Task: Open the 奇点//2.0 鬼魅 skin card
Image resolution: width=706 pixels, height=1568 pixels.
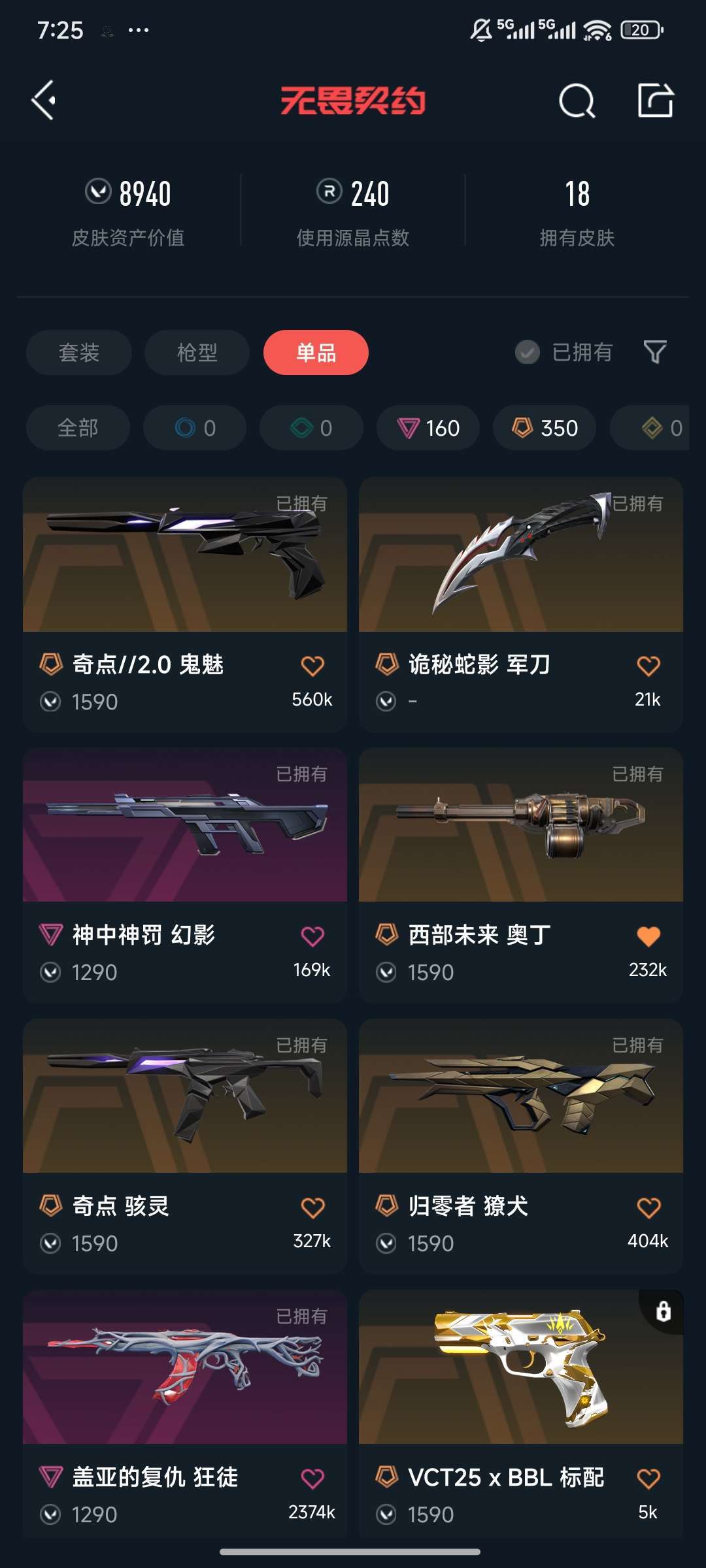Action: point(185,604)
